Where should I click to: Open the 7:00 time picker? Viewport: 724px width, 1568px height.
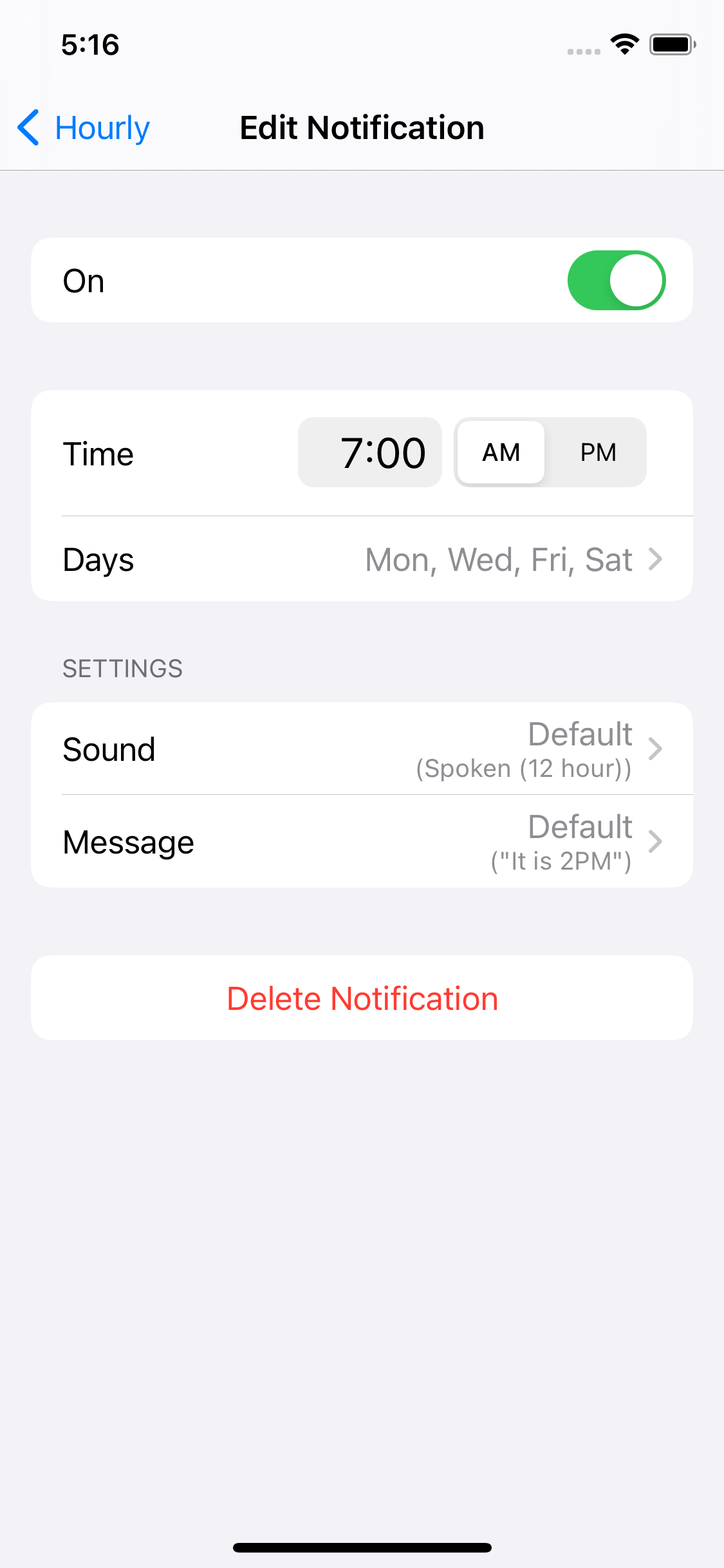369,453
